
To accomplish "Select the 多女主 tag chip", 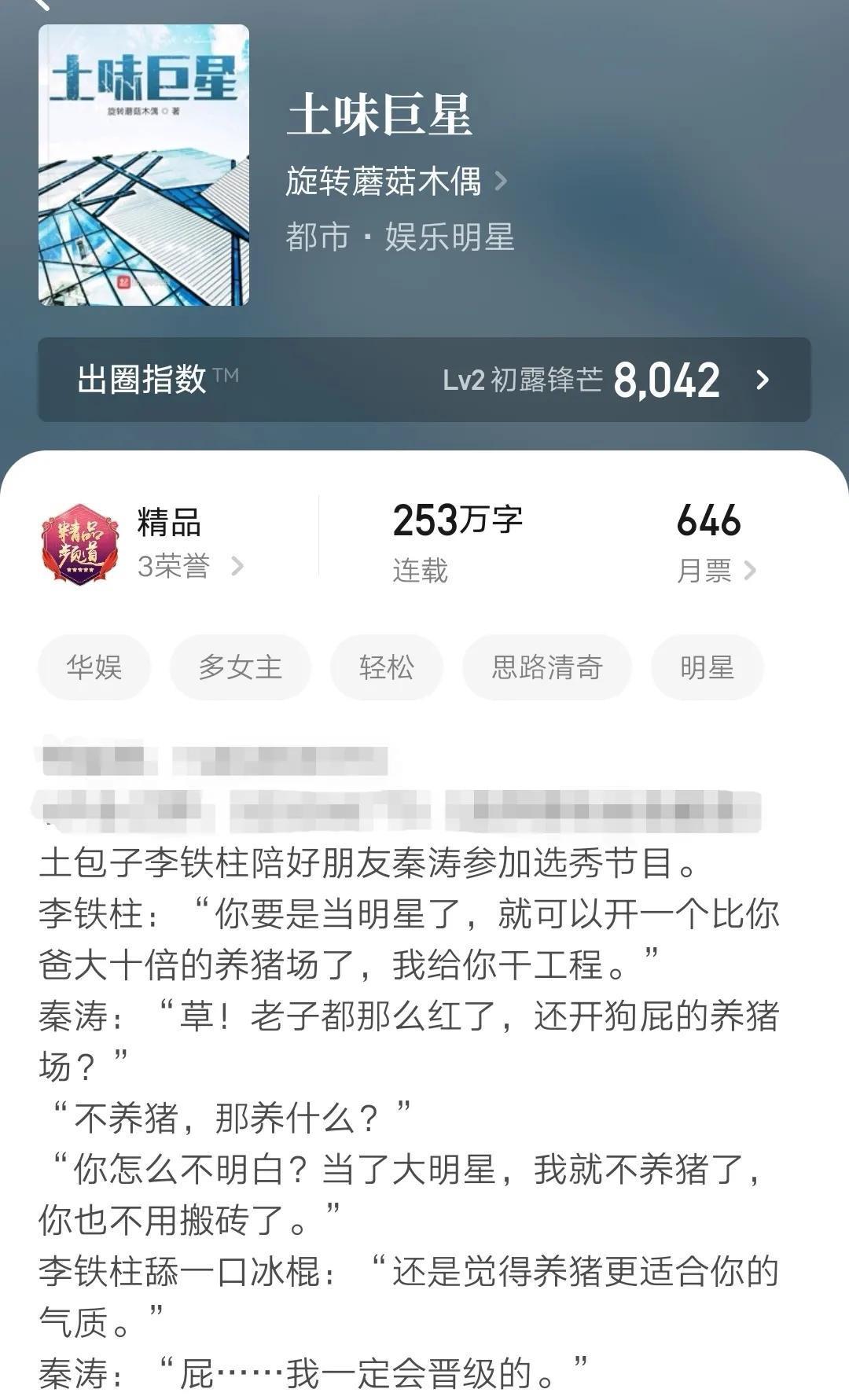I will coord(240,667).
